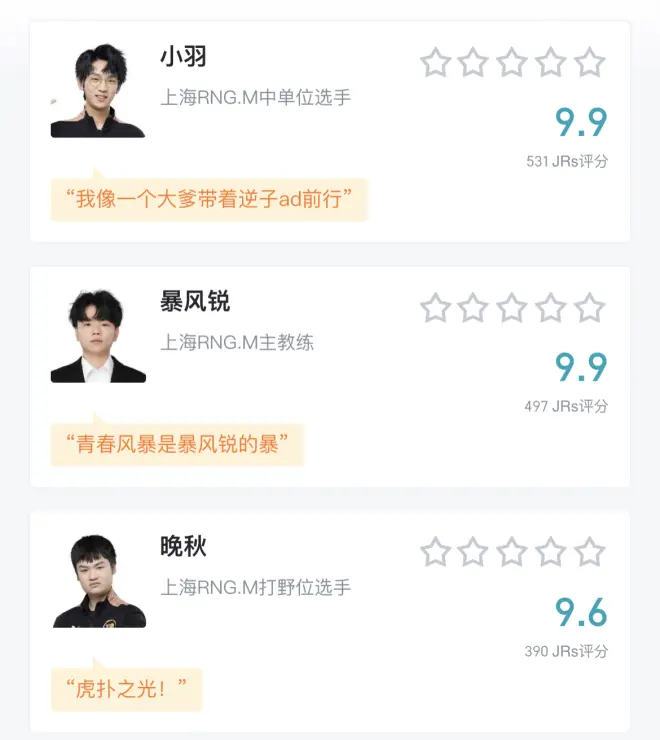View the hot comment "我像一个大爹带着逆子ad前行"
The image size is (660, 740).
click(x=209, y=199)
